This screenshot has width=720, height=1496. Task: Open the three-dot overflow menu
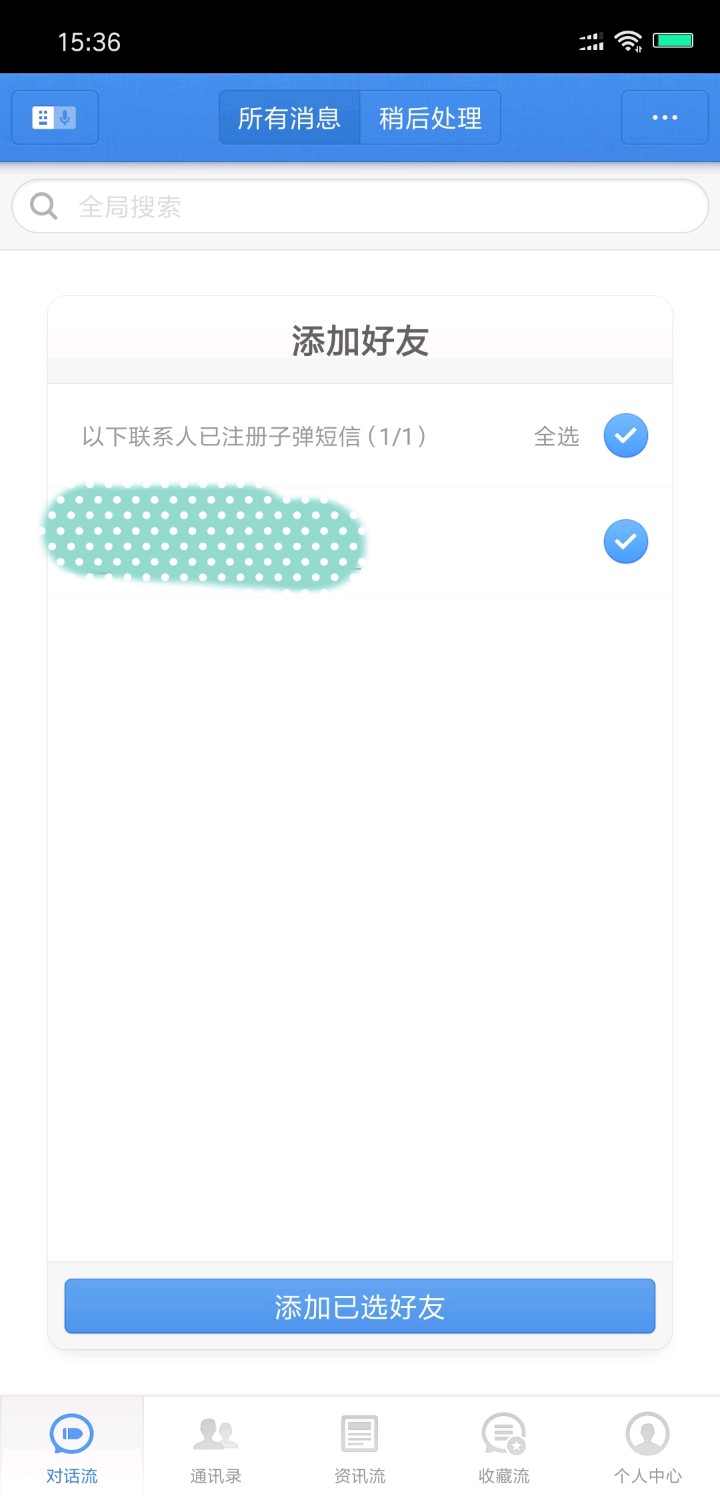click(665, 118)
